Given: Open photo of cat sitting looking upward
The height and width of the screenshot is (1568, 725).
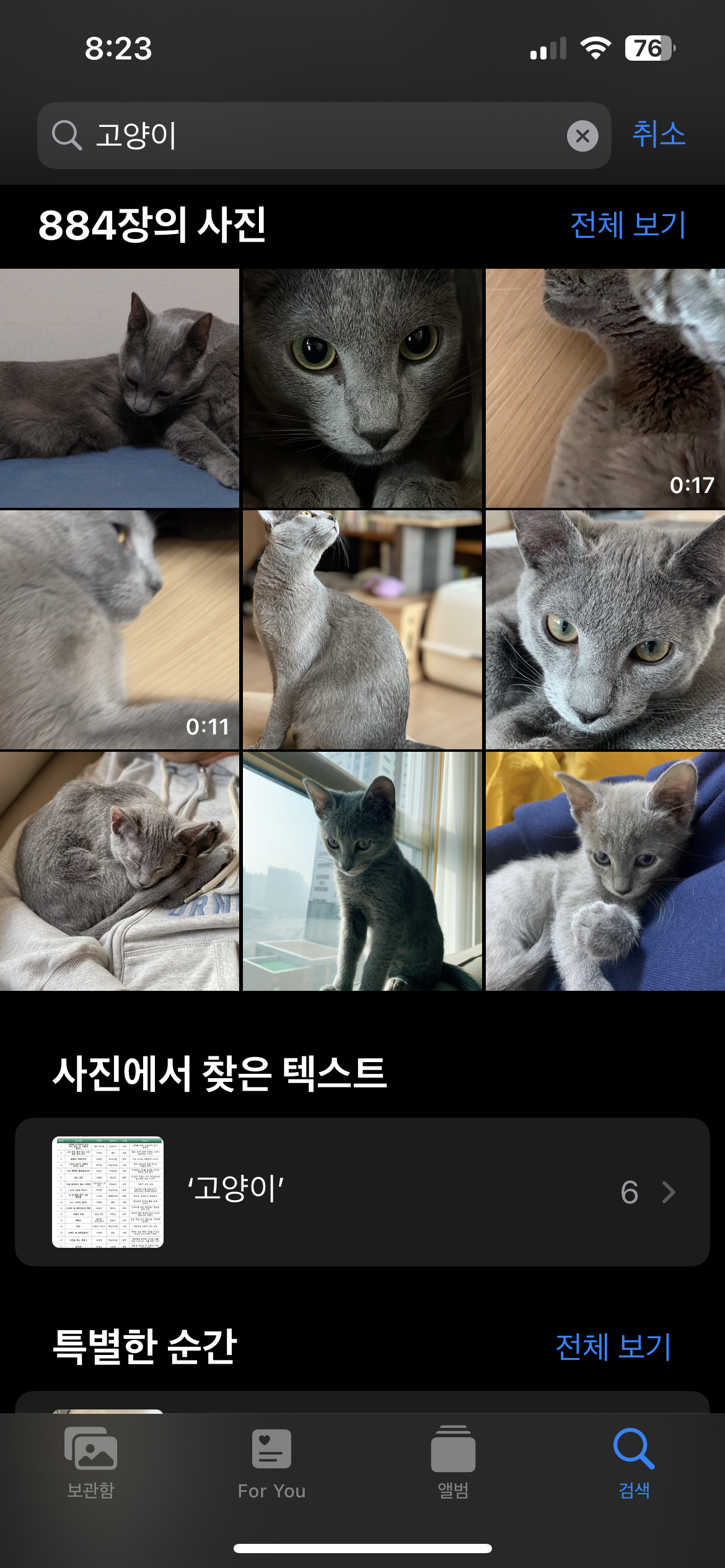Looking at the screenshot, I should [x=362, y=629].
